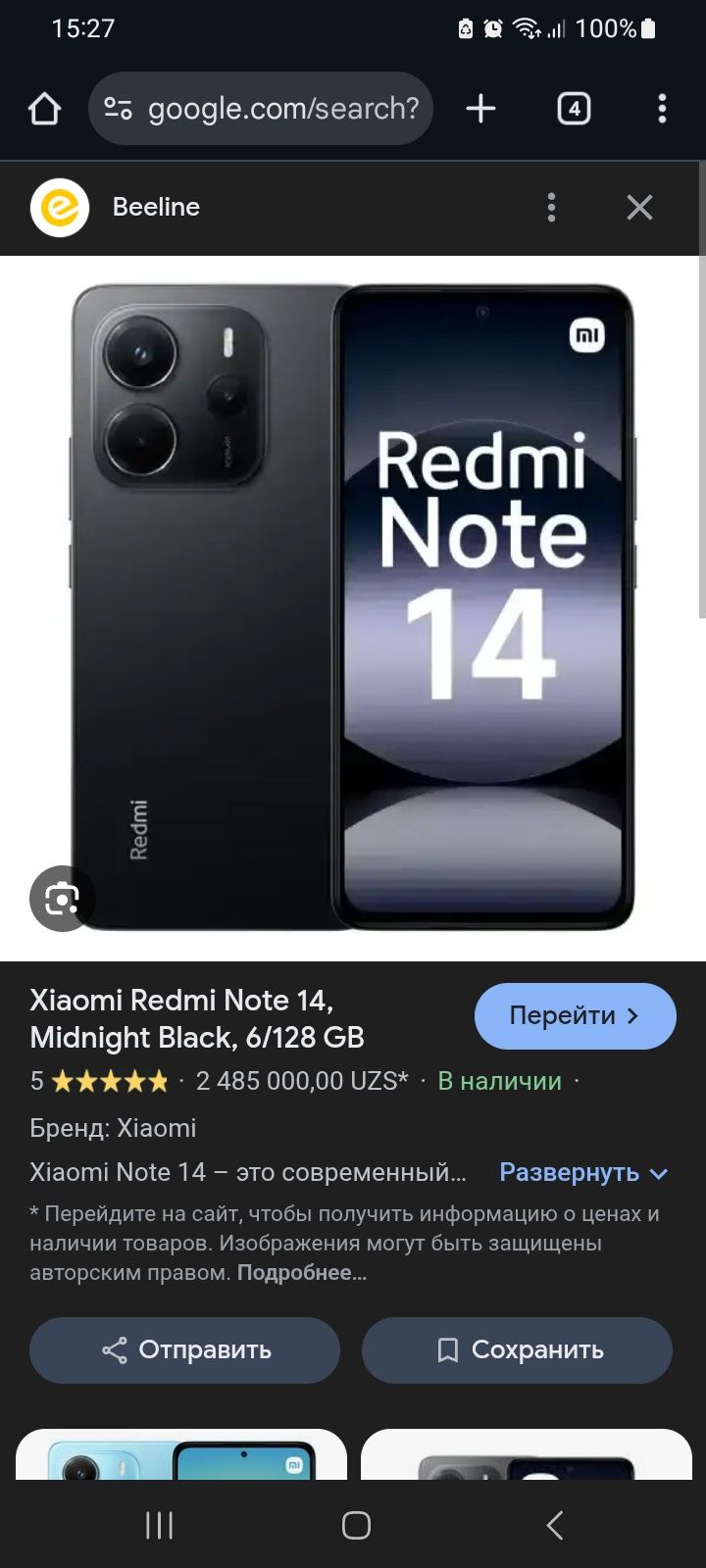Tap Перейти to visit the site

tap(576, 1016)
